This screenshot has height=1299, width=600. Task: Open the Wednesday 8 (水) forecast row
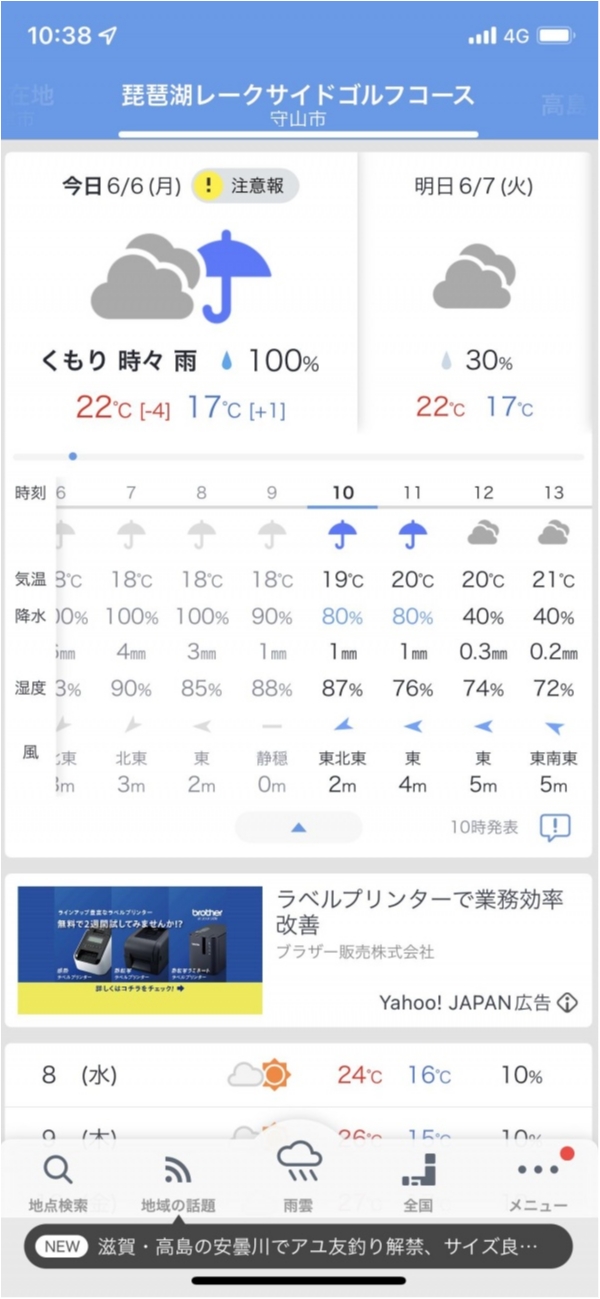tap(298, 1075)
